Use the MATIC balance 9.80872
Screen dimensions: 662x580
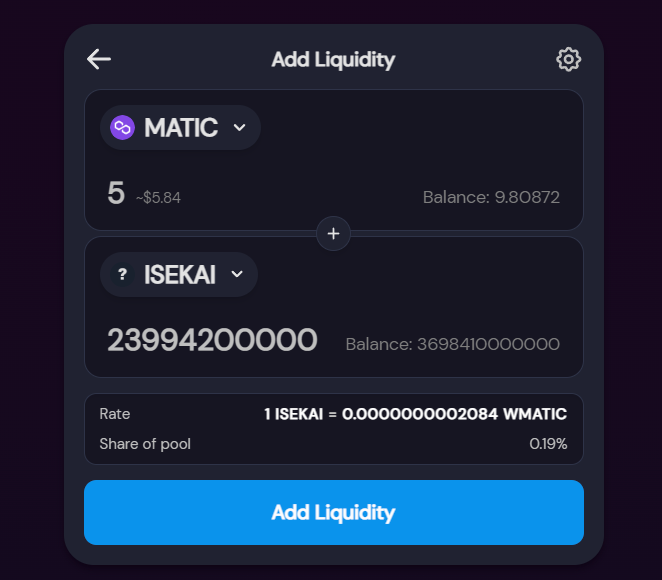coord(491,197)
